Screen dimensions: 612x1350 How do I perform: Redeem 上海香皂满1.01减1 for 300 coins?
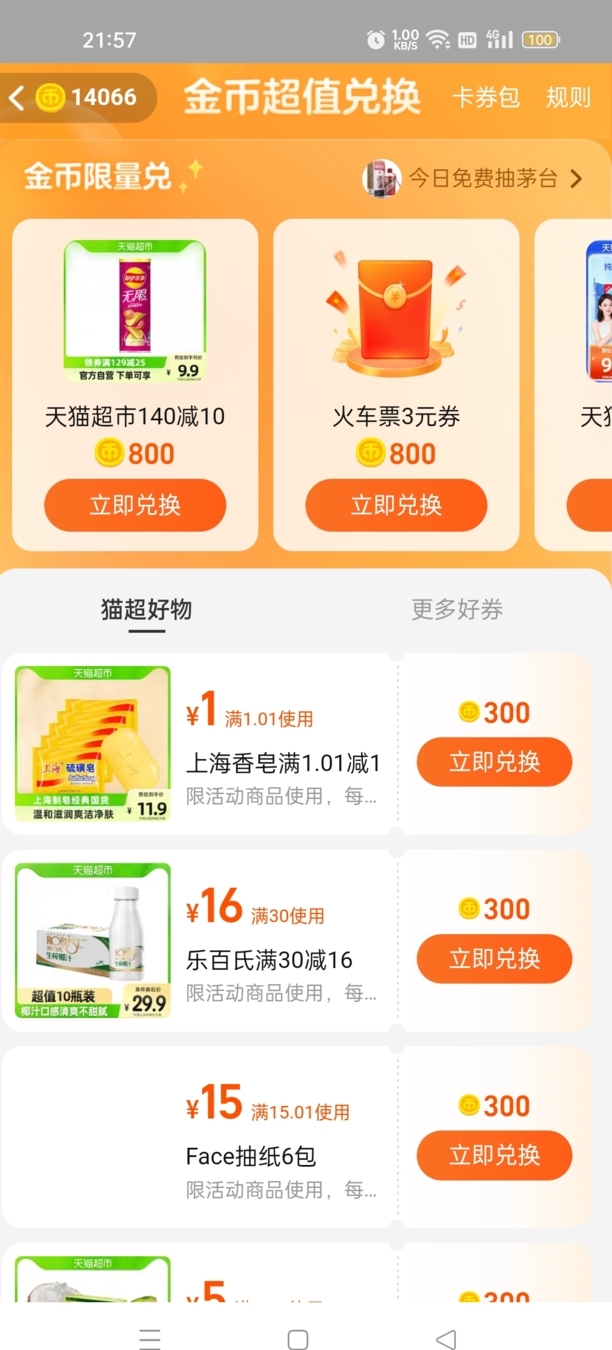494,762
